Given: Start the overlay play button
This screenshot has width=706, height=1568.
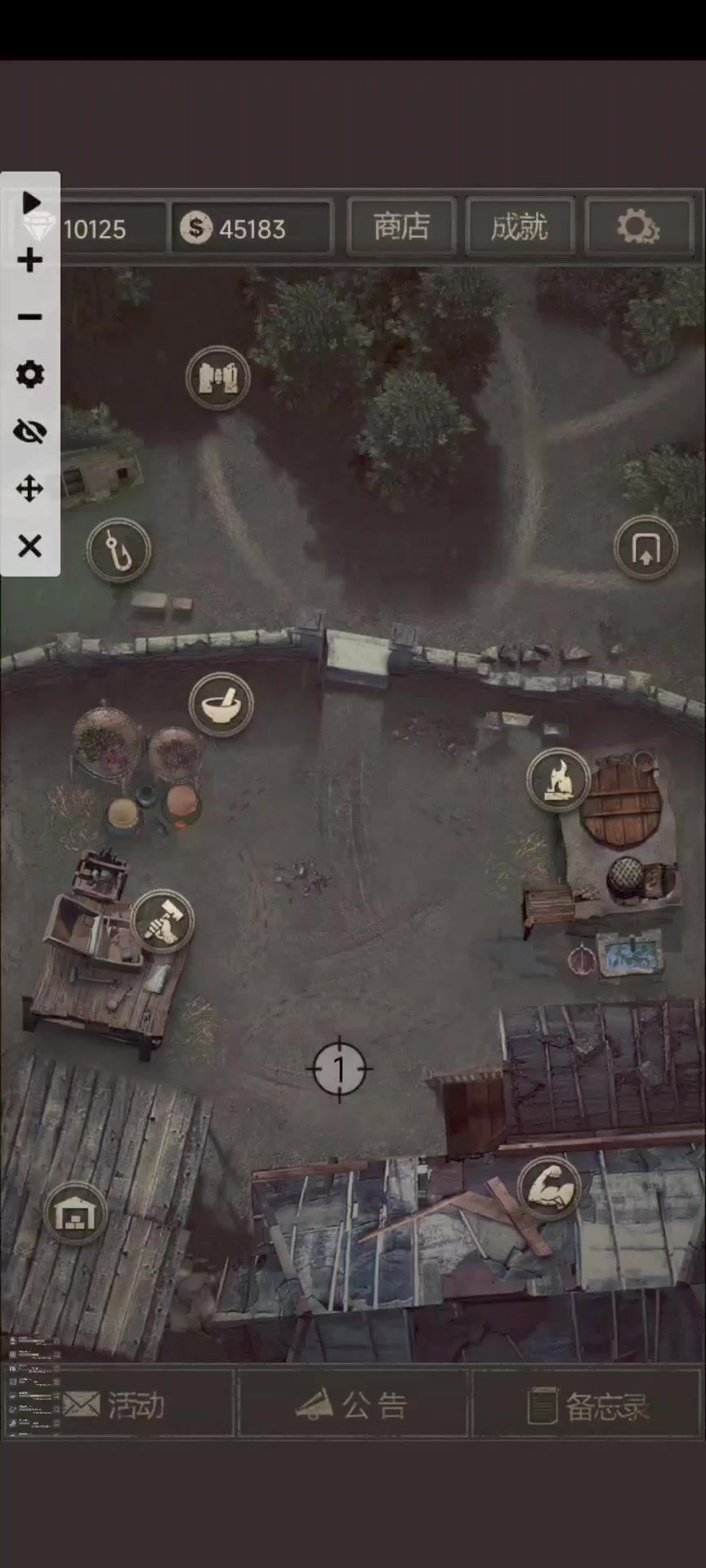Looking at the screenshot, I should coord(30,203).
